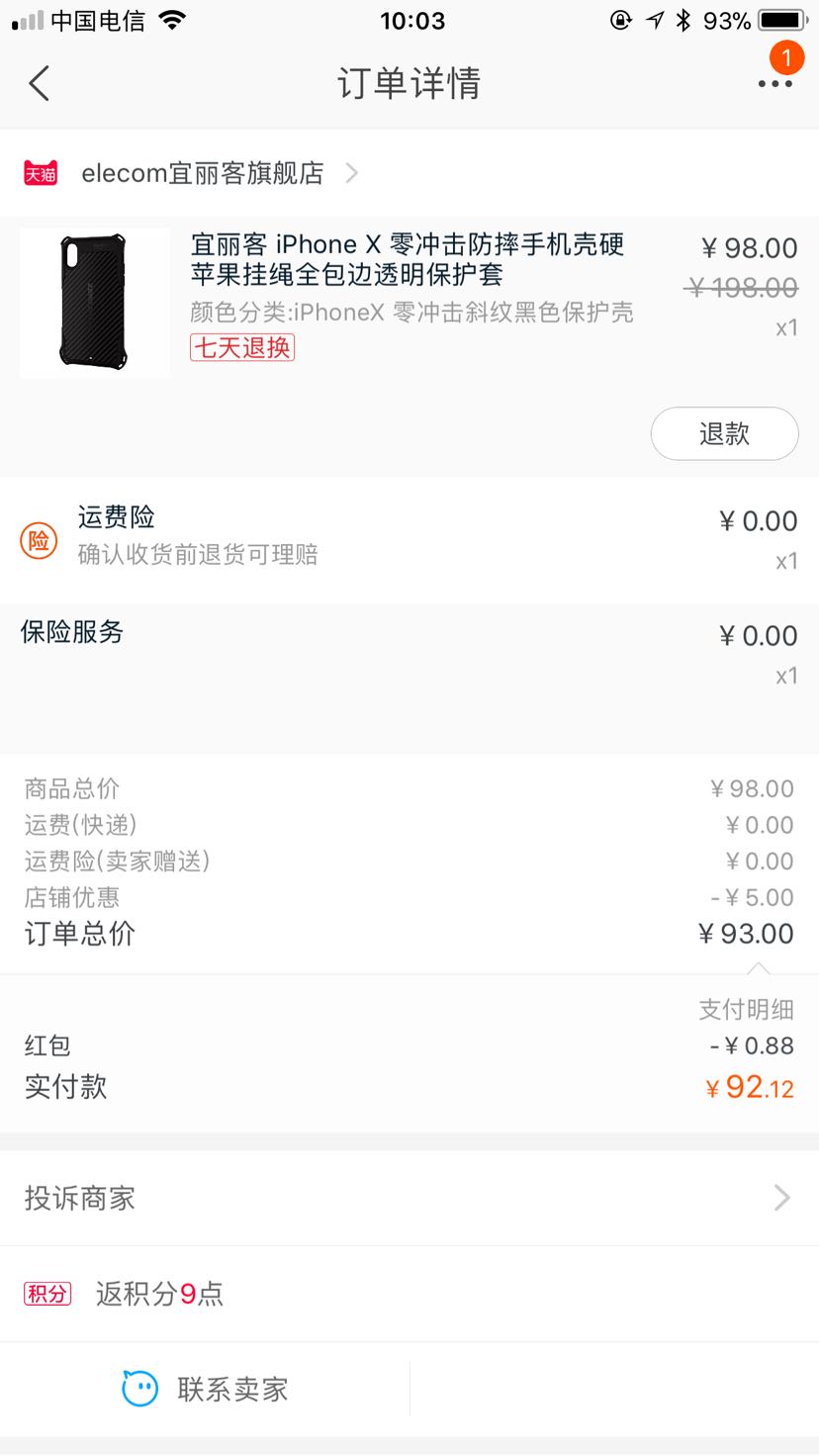
Task: Open the 返积分9点 points row
Action: [x=409, y=1294]
